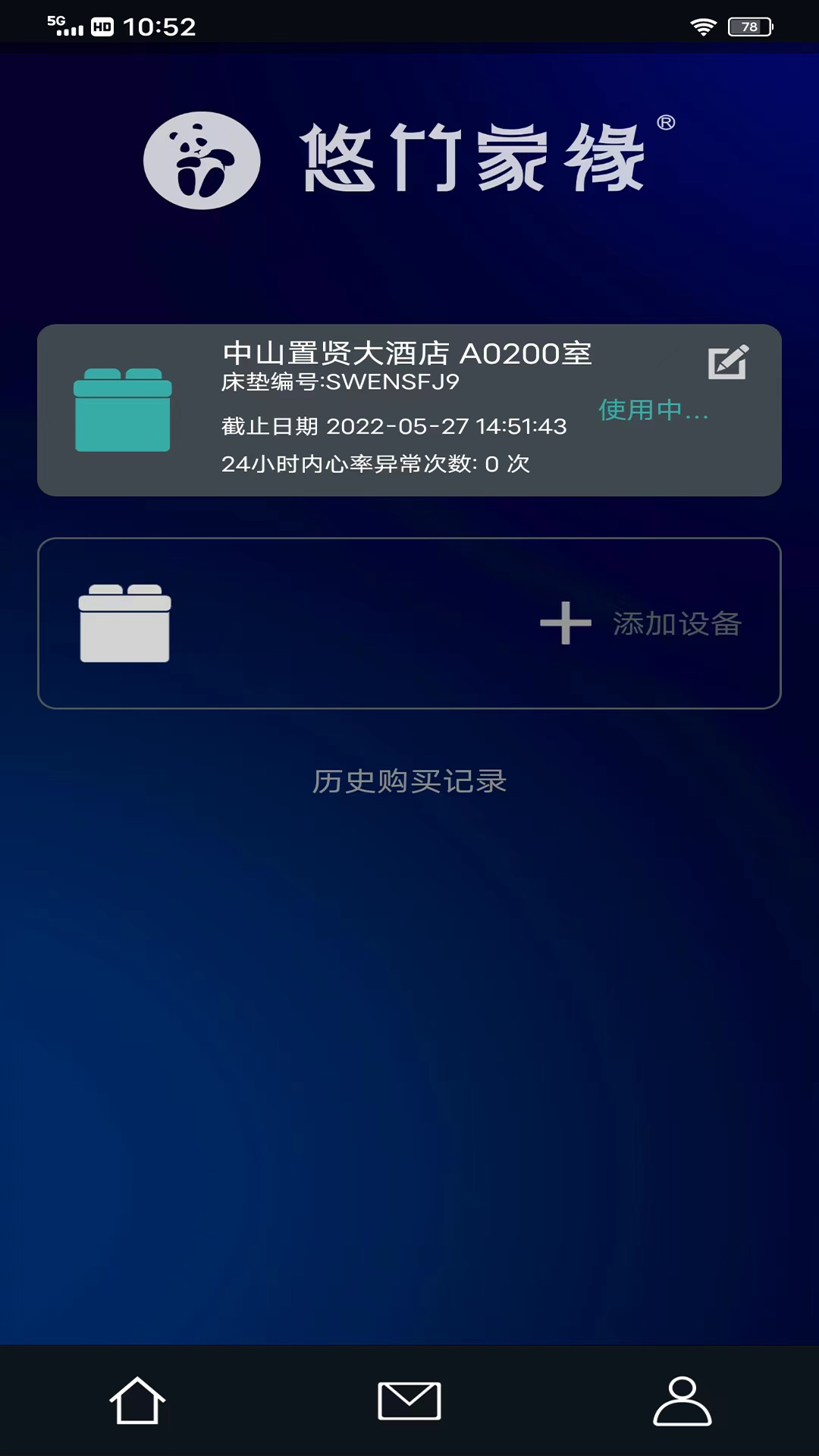
Task: Open 历史购买记录 purchase history
Action: (x=409, y=781)
